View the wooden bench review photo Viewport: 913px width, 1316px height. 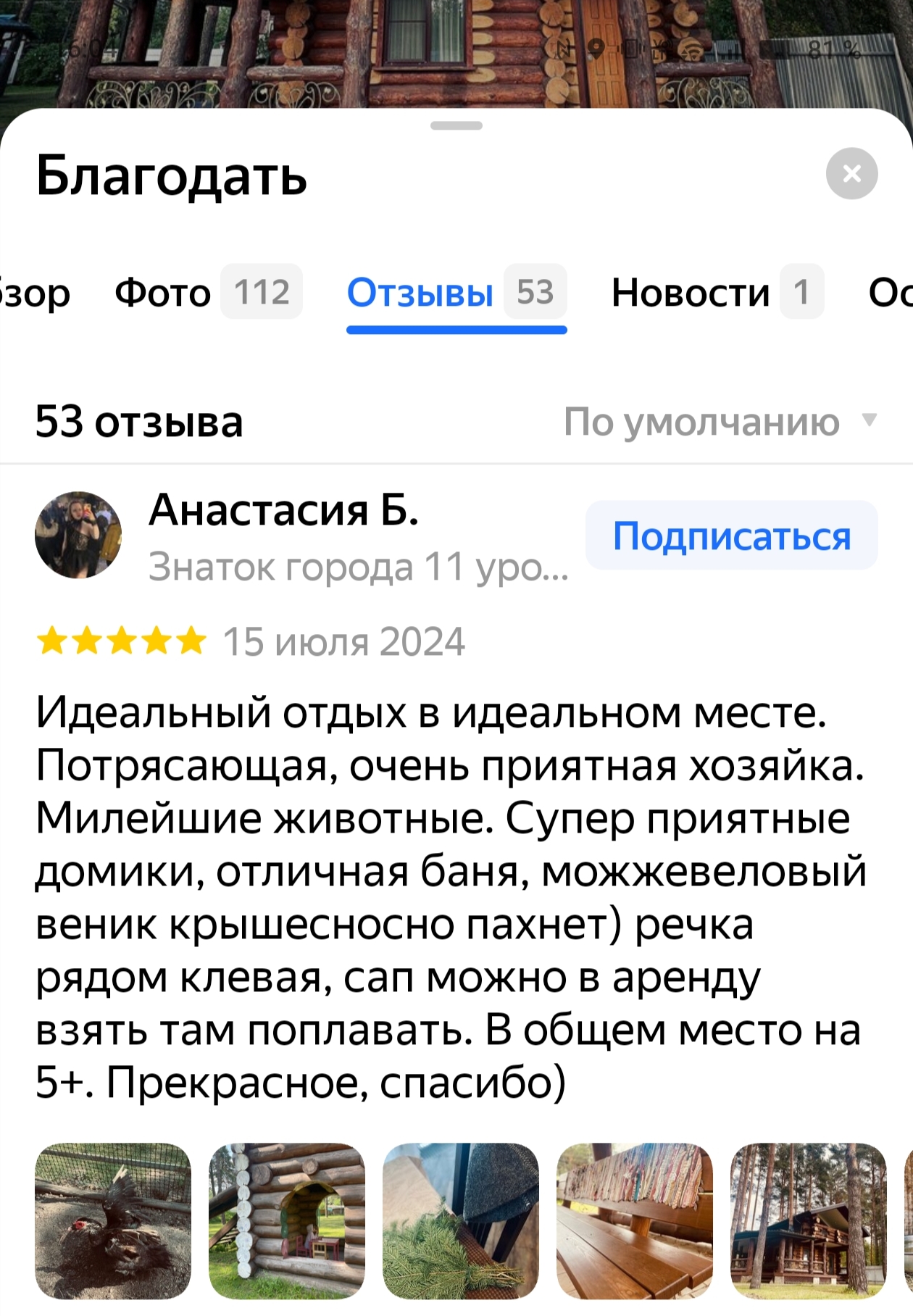coord(635,1221)
